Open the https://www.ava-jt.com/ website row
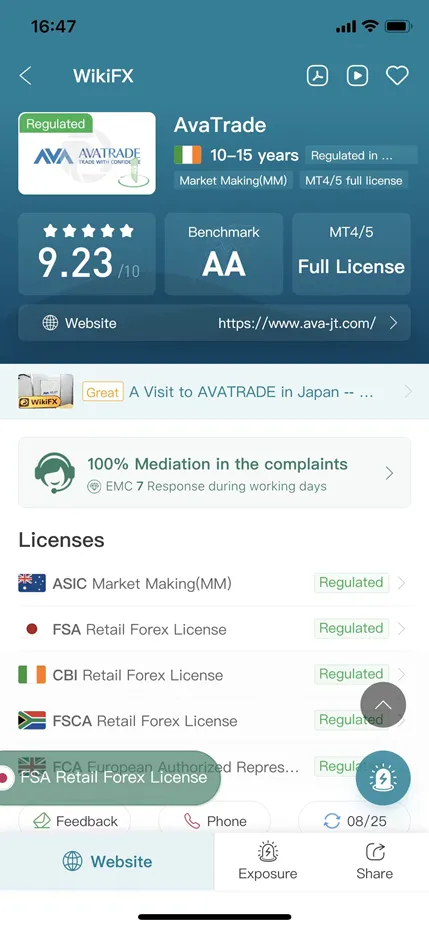This screenshot has height=929, width=429. tap(214, 323)
